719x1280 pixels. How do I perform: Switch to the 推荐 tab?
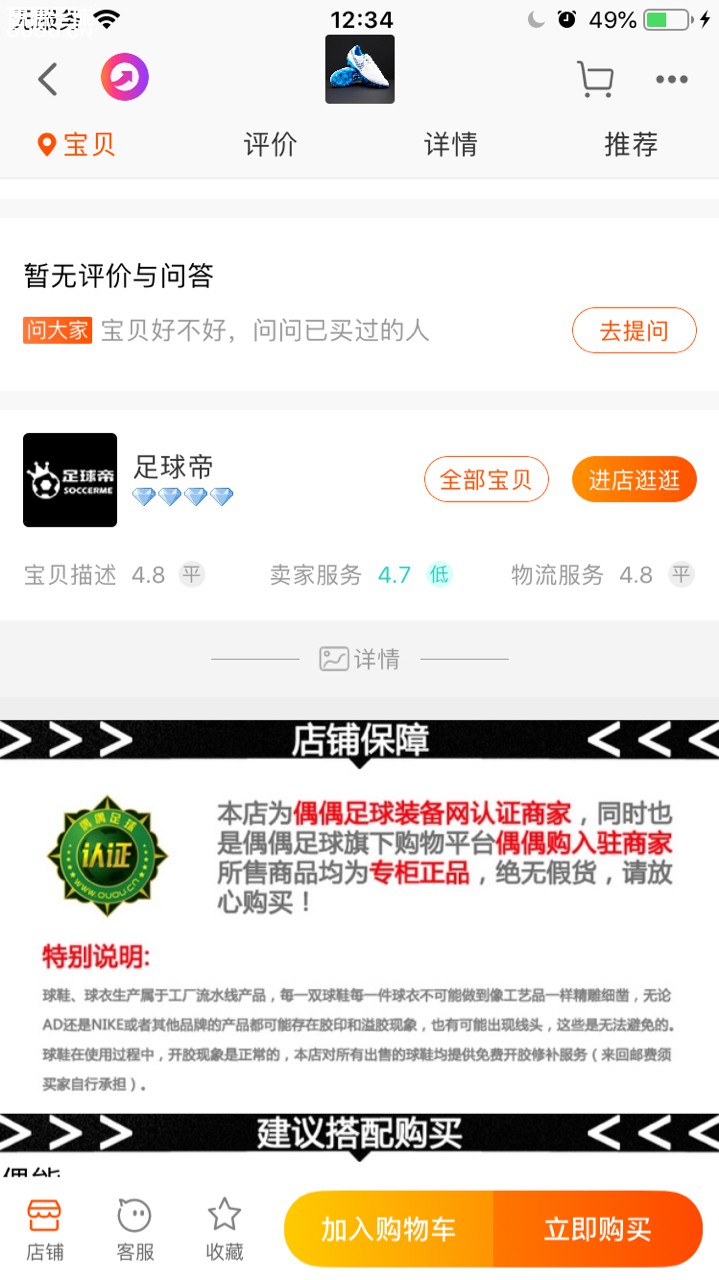coord(631,145)
